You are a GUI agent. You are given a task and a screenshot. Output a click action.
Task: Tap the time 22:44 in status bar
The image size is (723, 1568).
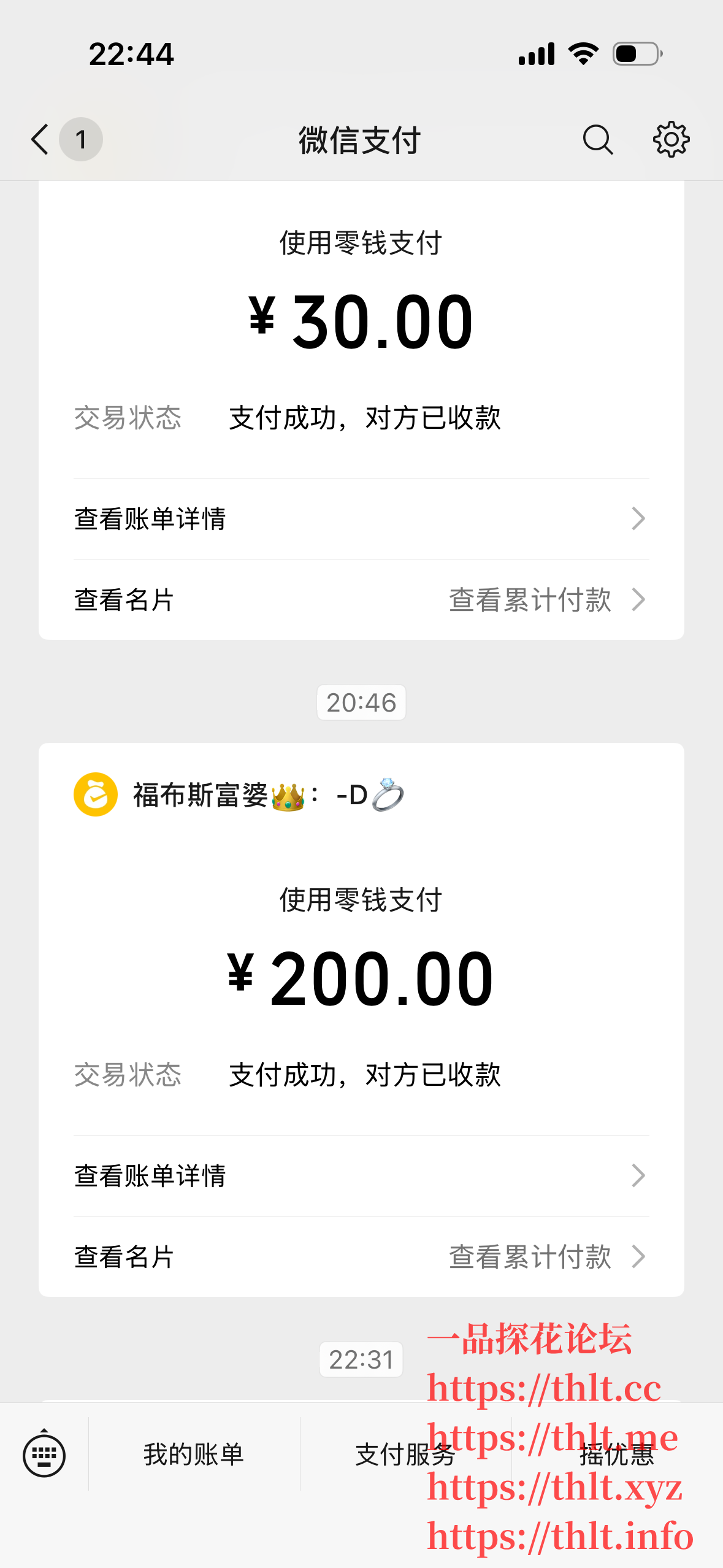click(x=132, y=54)
